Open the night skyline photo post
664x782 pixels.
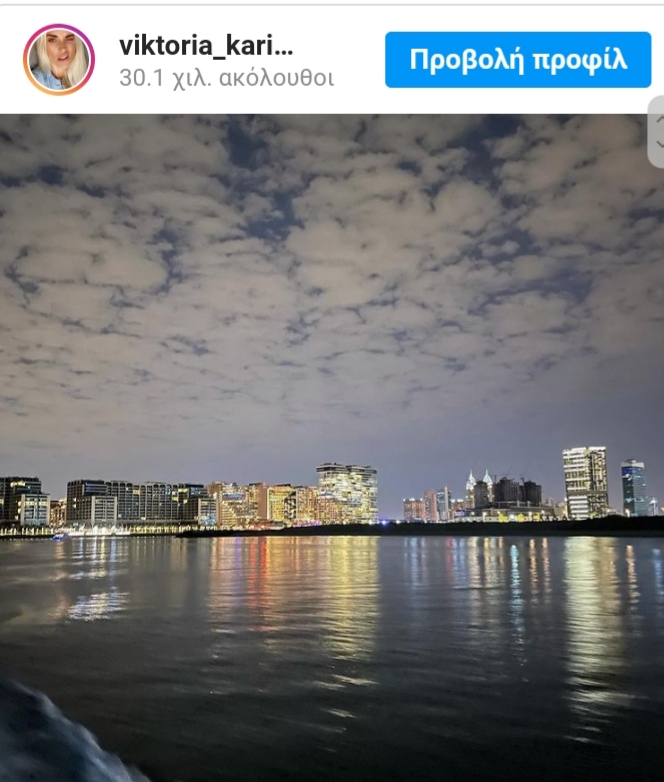(330, 440)
